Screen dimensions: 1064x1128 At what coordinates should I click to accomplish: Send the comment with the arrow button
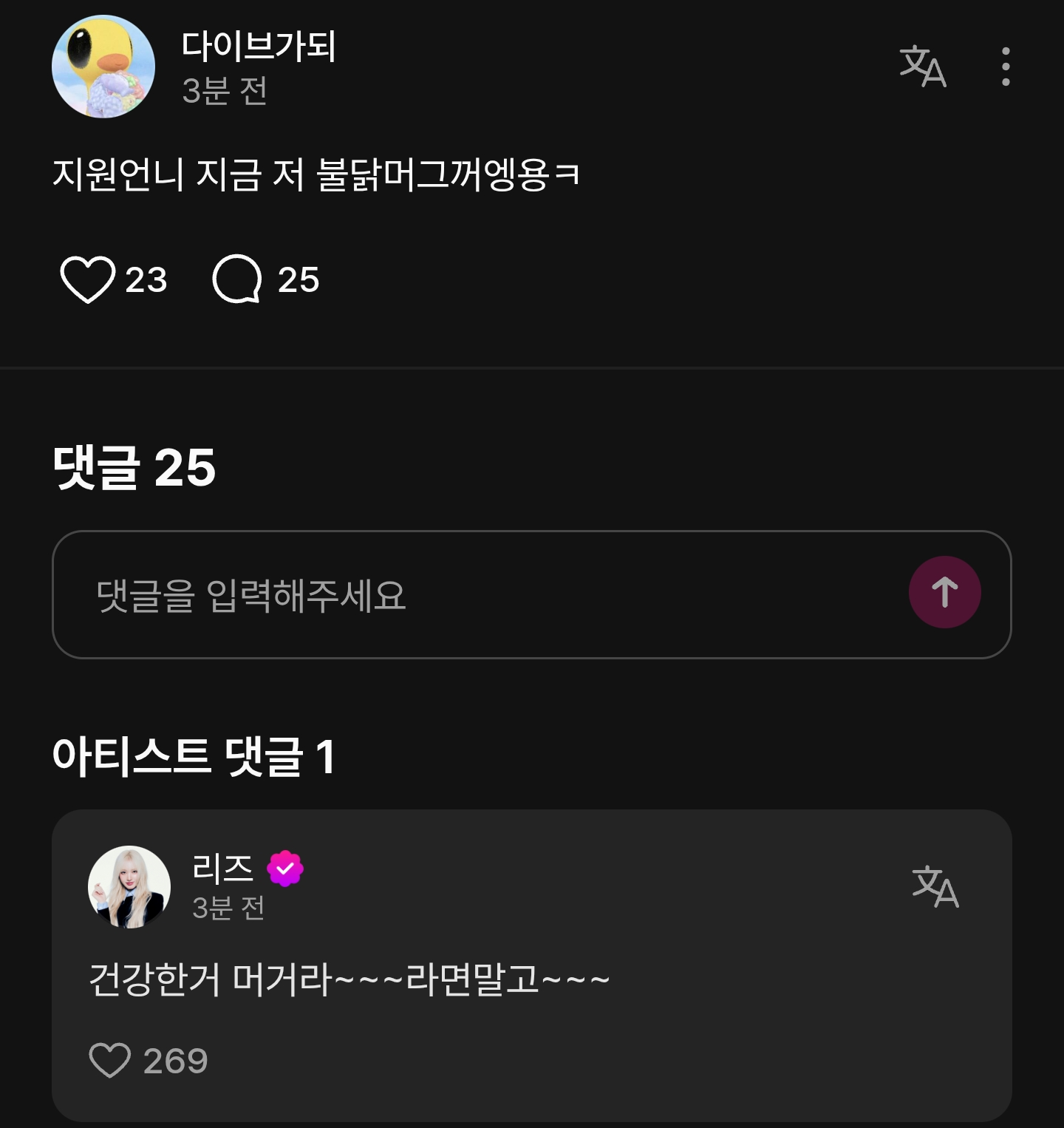(x=944, y=593)
